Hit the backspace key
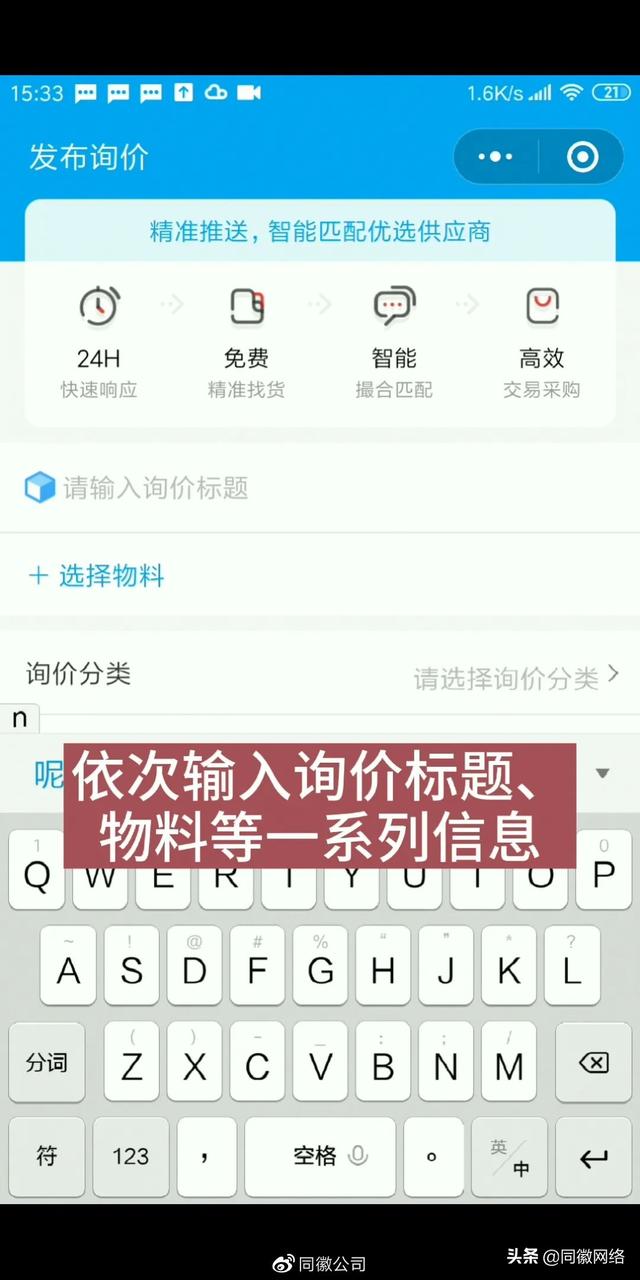 [593, 1062]
